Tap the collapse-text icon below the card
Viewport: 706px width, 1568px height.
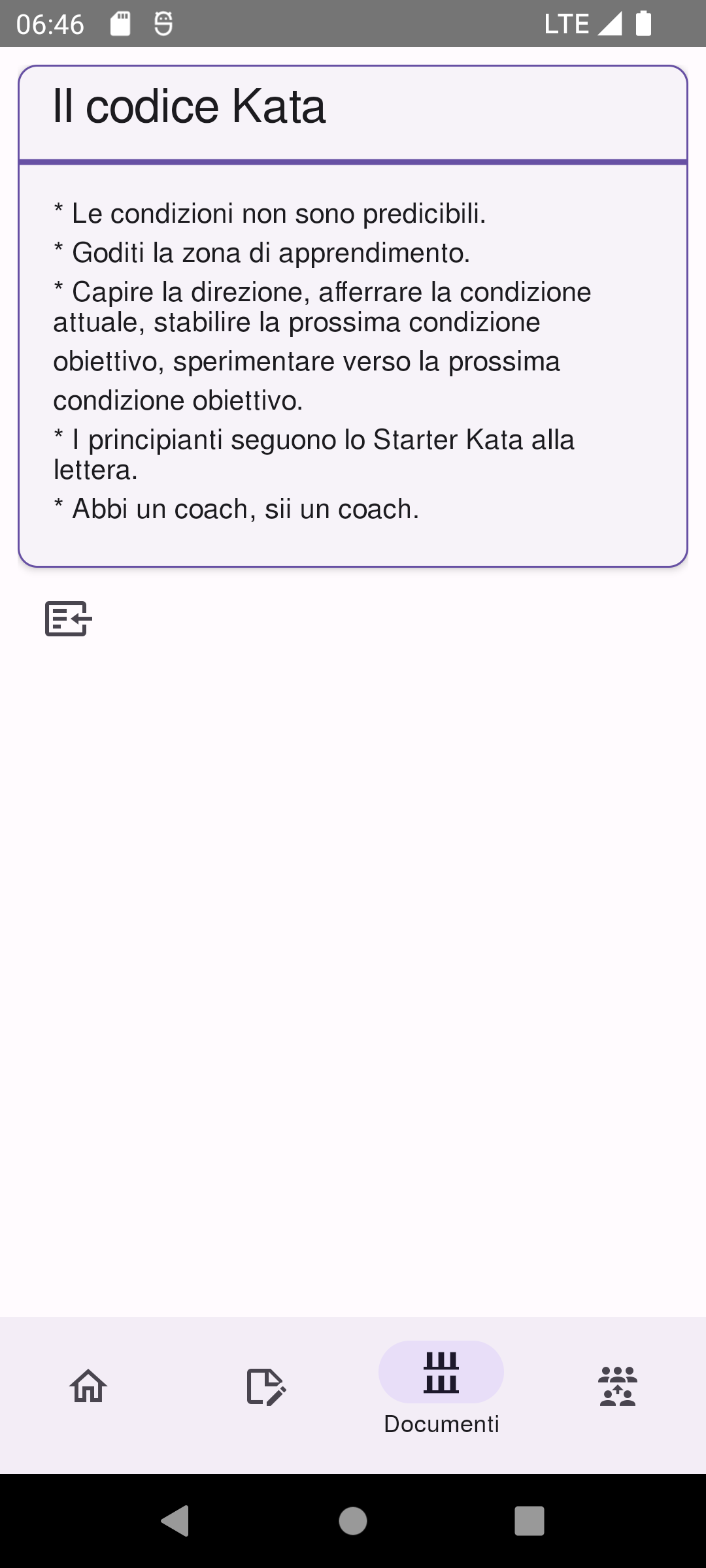pyautogui.click(x=68, y=618)
